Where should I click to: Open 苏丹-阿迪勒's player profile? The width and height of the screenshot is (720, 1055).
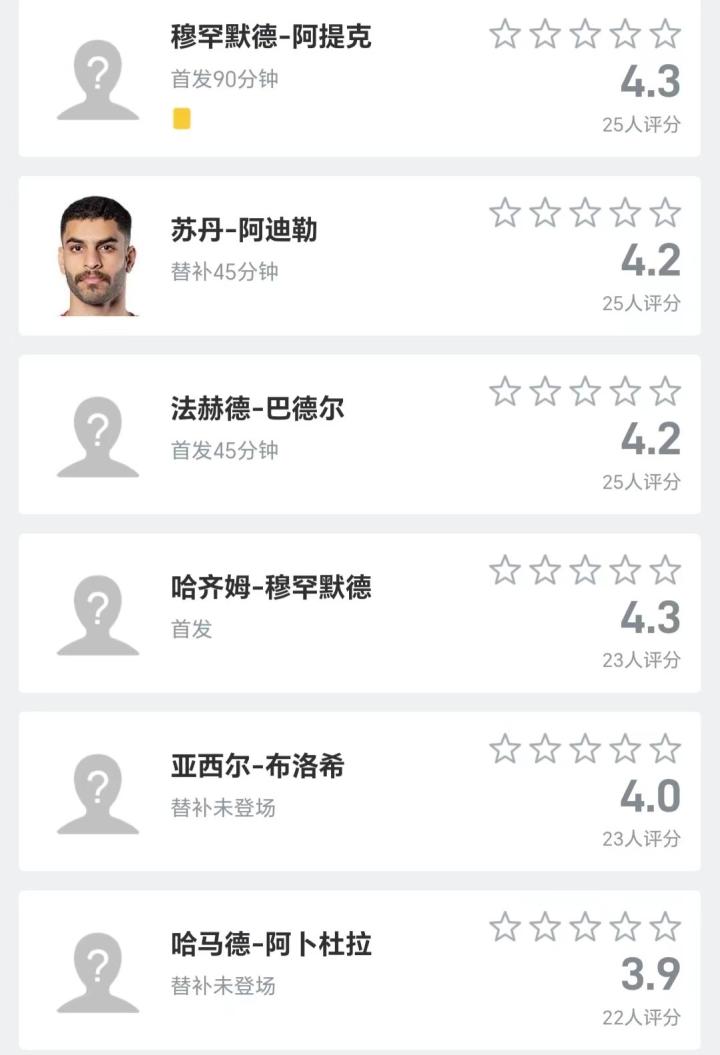pos(244,231)
